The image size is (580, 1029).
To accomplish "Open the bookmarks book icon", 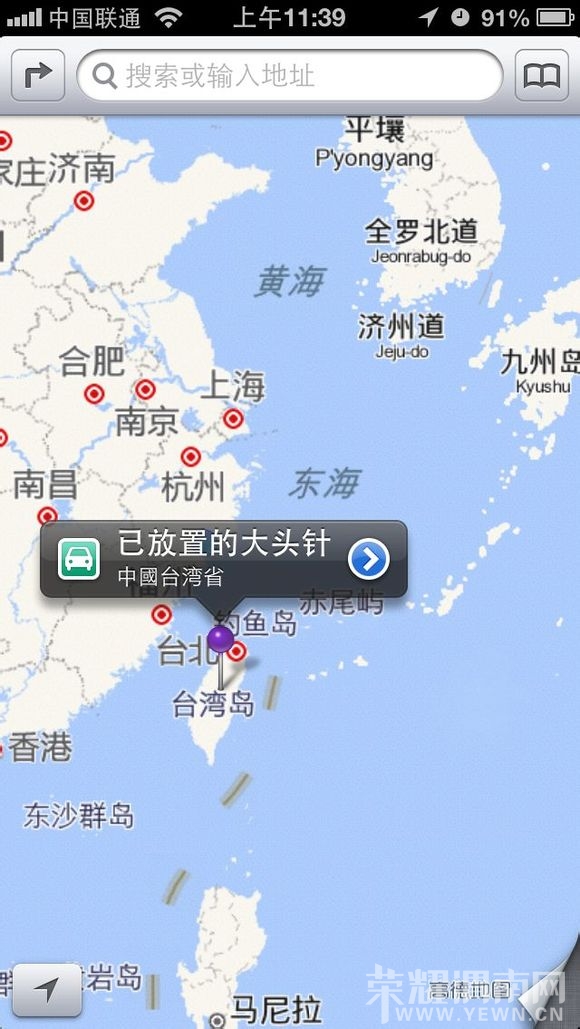I will pos(541,75).
